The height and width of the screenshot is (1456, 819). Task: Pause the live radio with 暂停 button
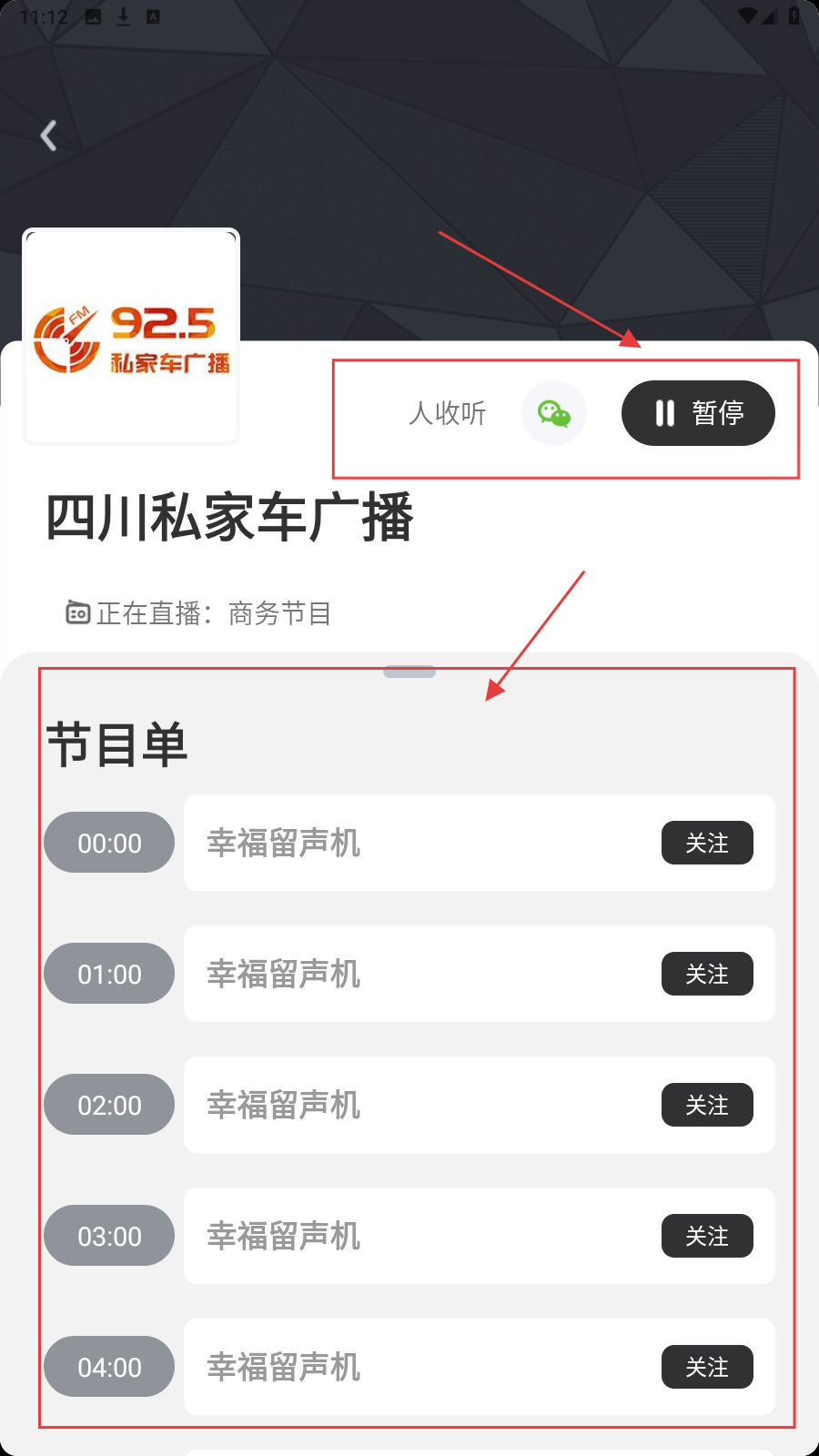click(x=698, y=413)
